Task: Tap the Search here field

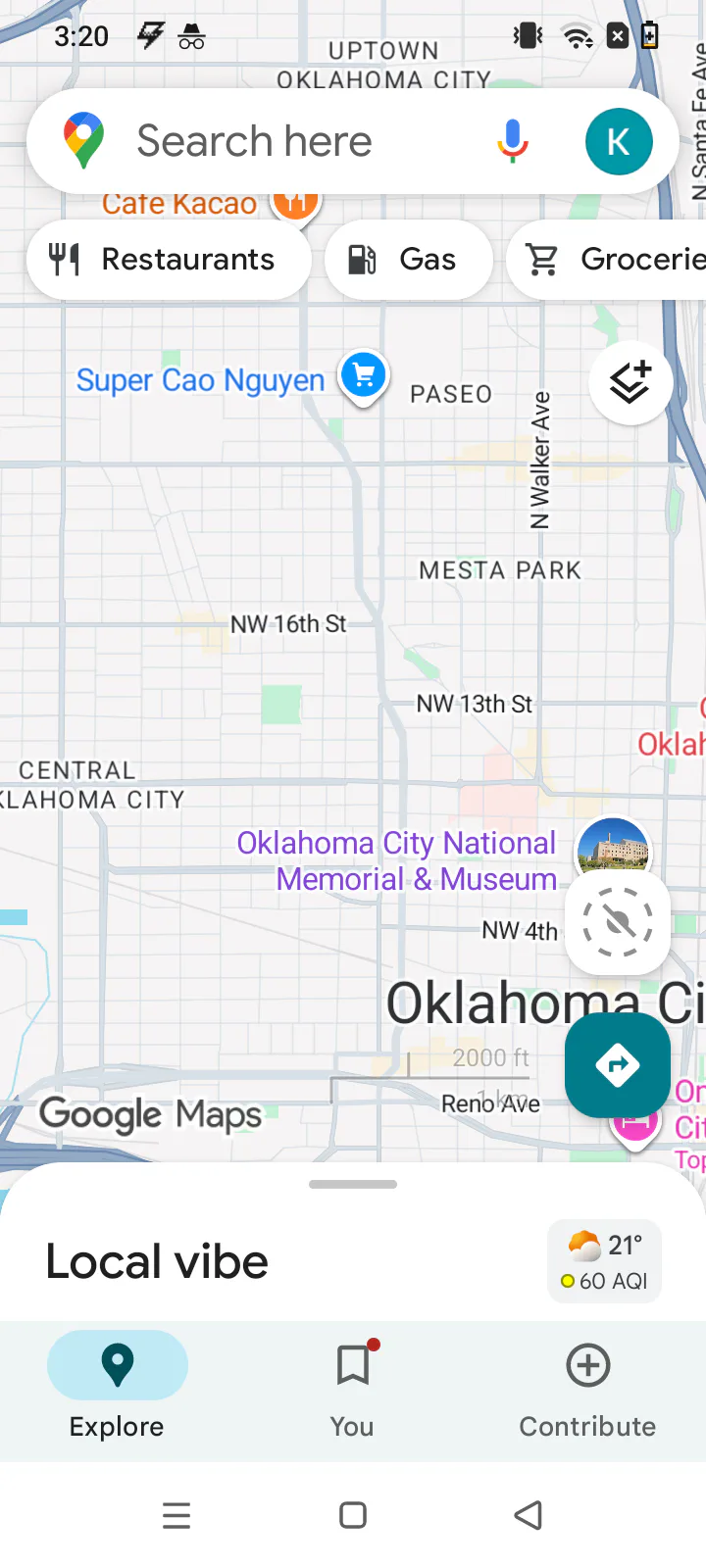Action: pos(255,141)
